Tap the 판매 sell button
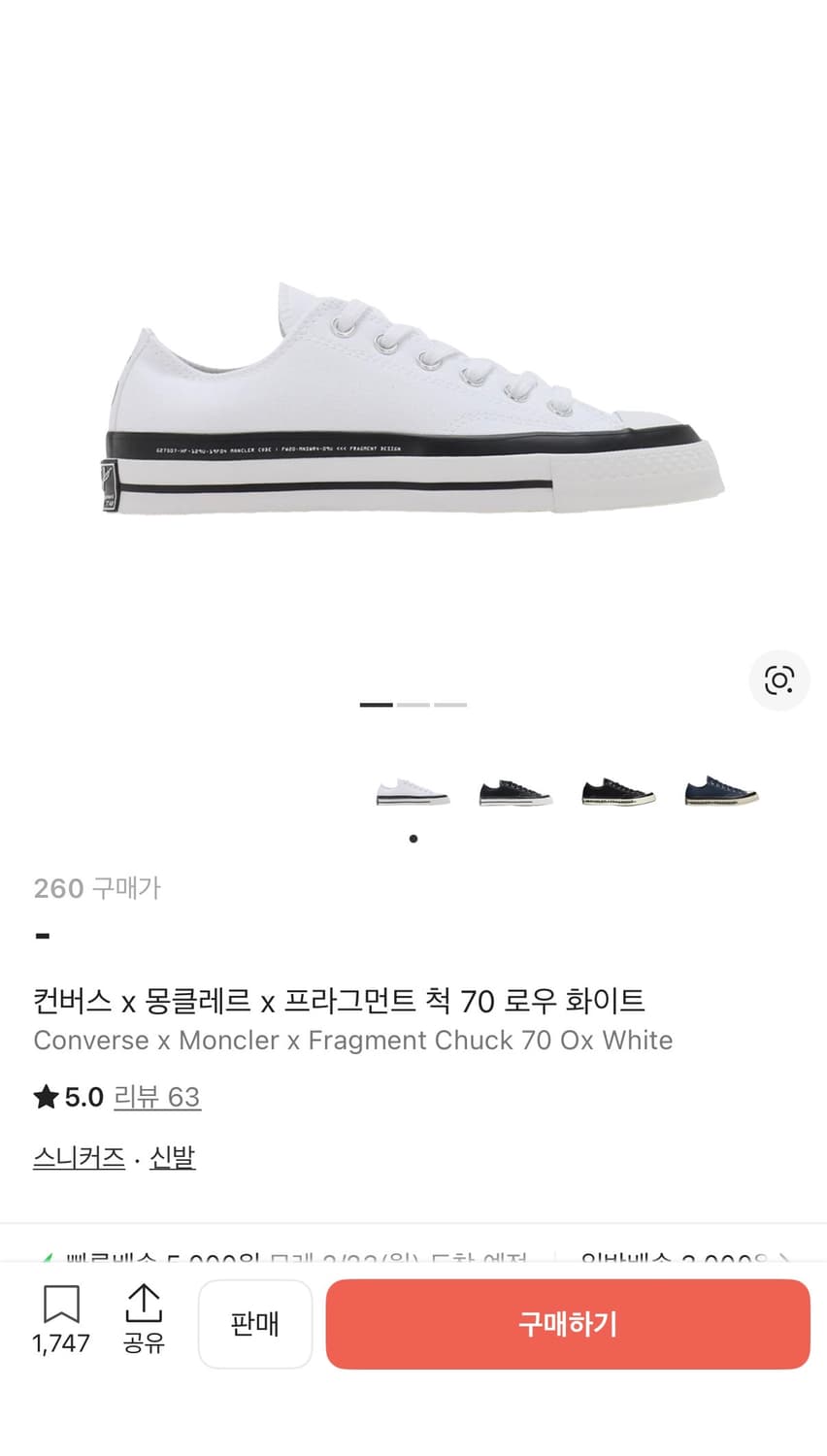 [255, 1324]
